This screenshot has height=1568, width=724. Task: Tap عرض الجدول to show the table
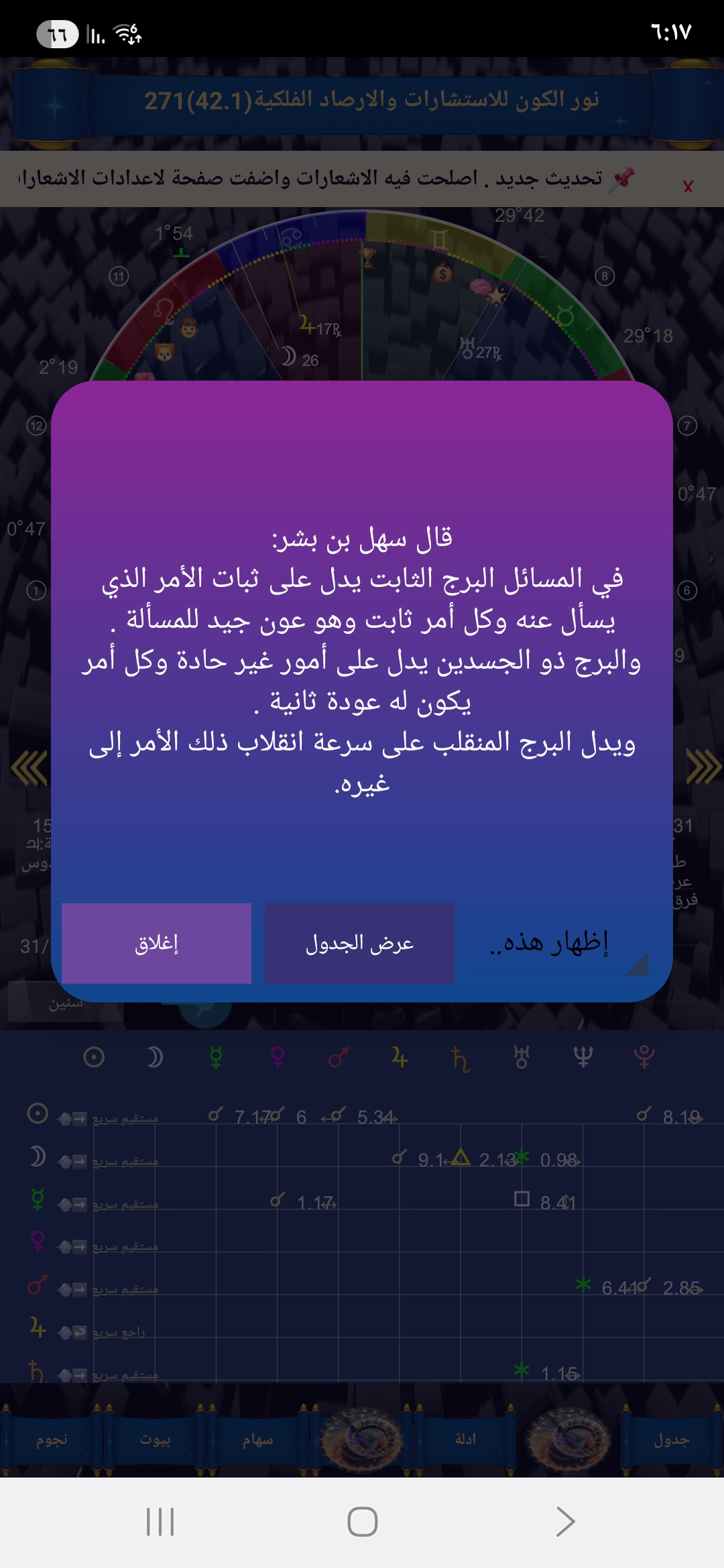(359, 943)
